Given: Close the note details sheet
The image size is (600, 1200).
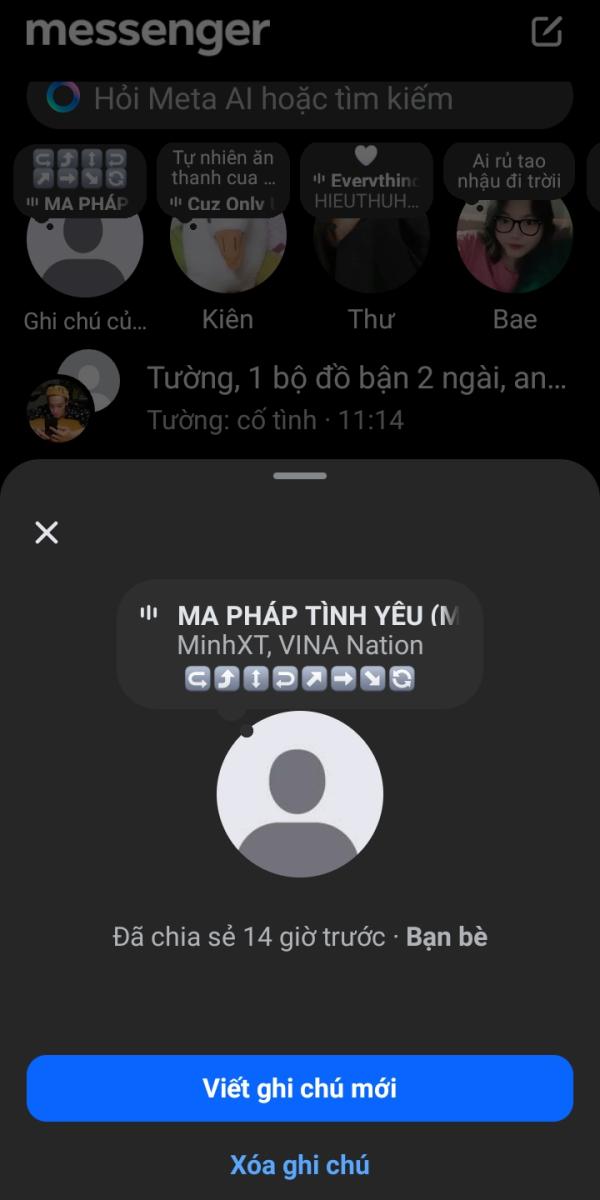Looking at the screenshot, I should pyautogui.click(x=46, y=532).
